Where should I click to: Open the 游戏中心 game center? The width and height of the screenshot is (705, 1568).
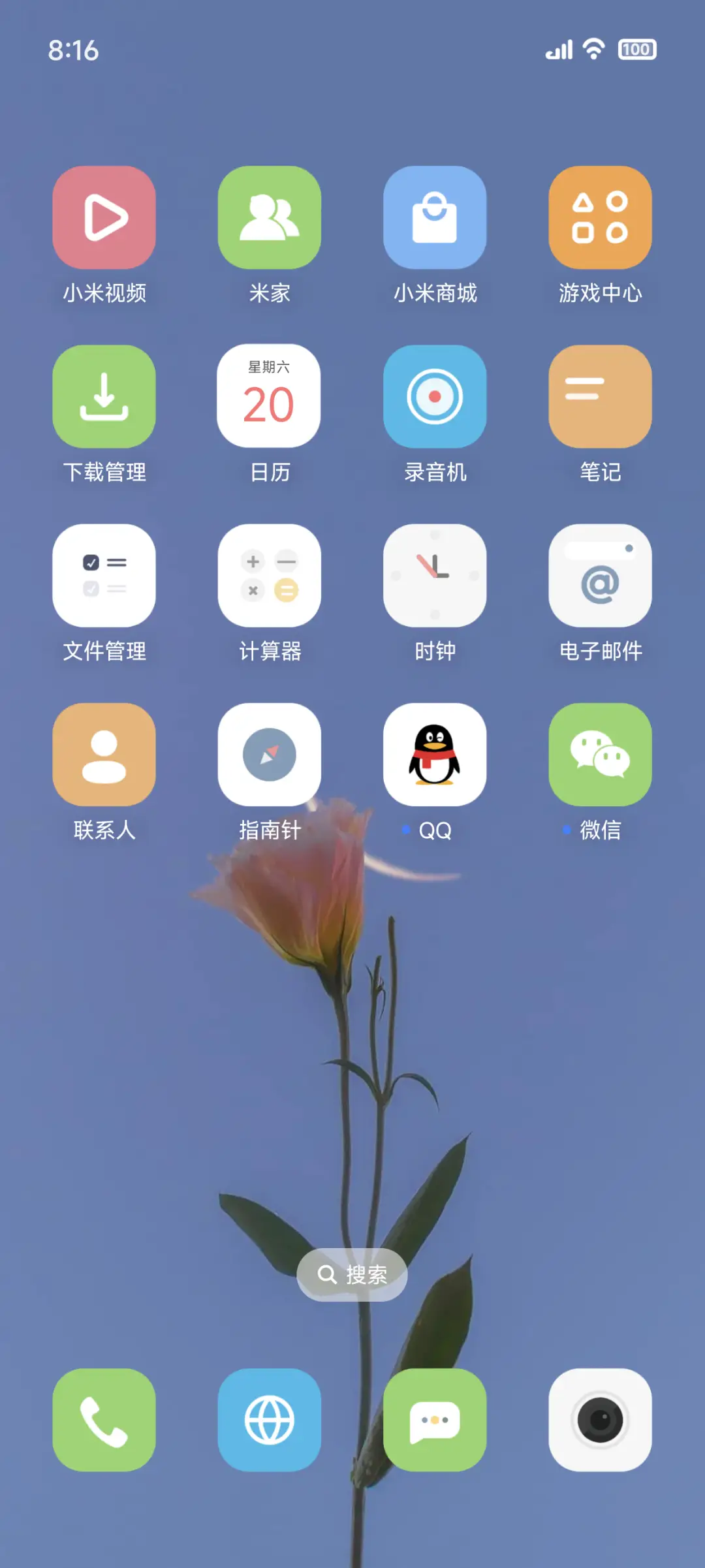click(600, 217)
